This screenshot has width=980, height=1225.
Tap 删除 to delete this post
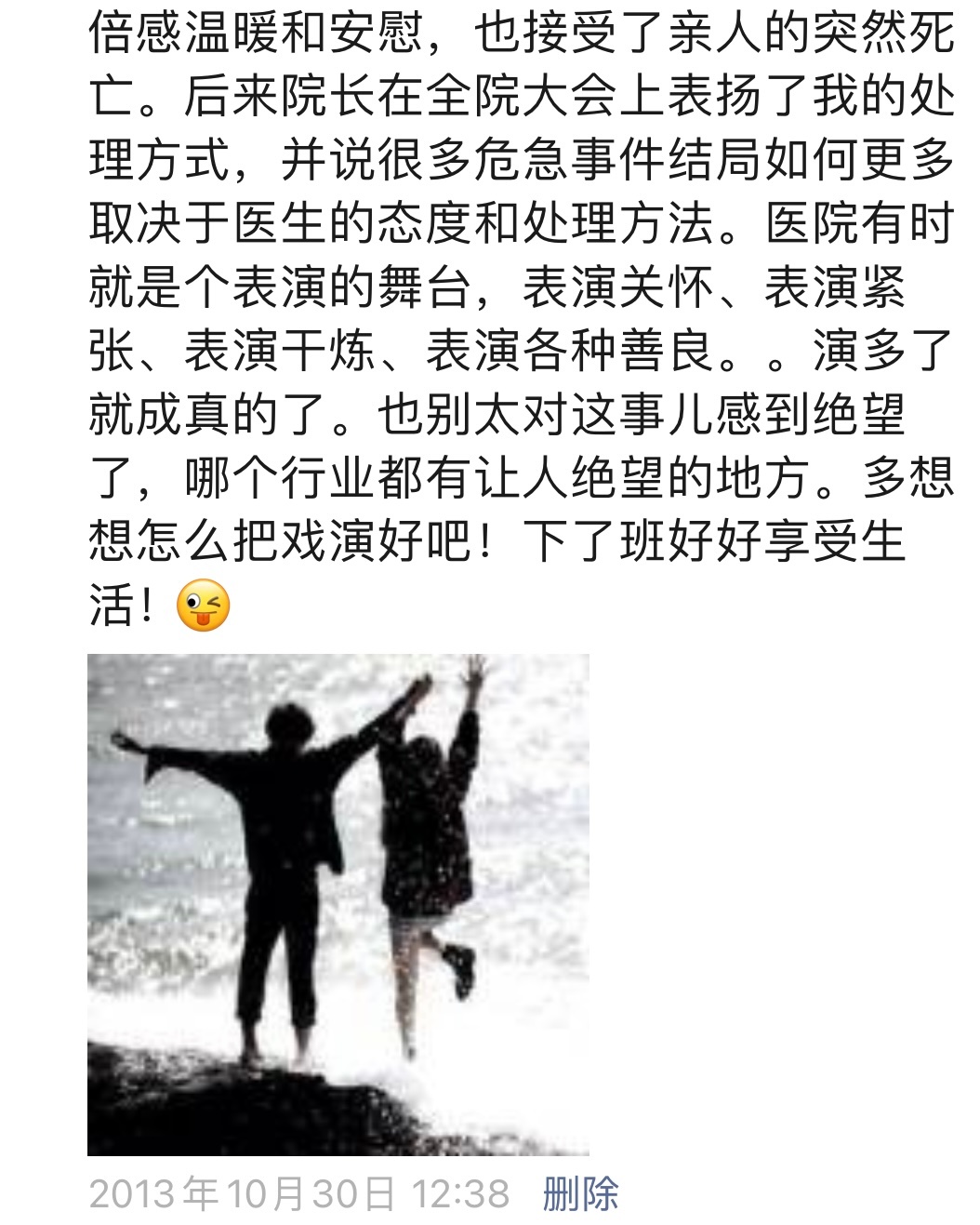pyautogui.click(x=580, y=1193)
